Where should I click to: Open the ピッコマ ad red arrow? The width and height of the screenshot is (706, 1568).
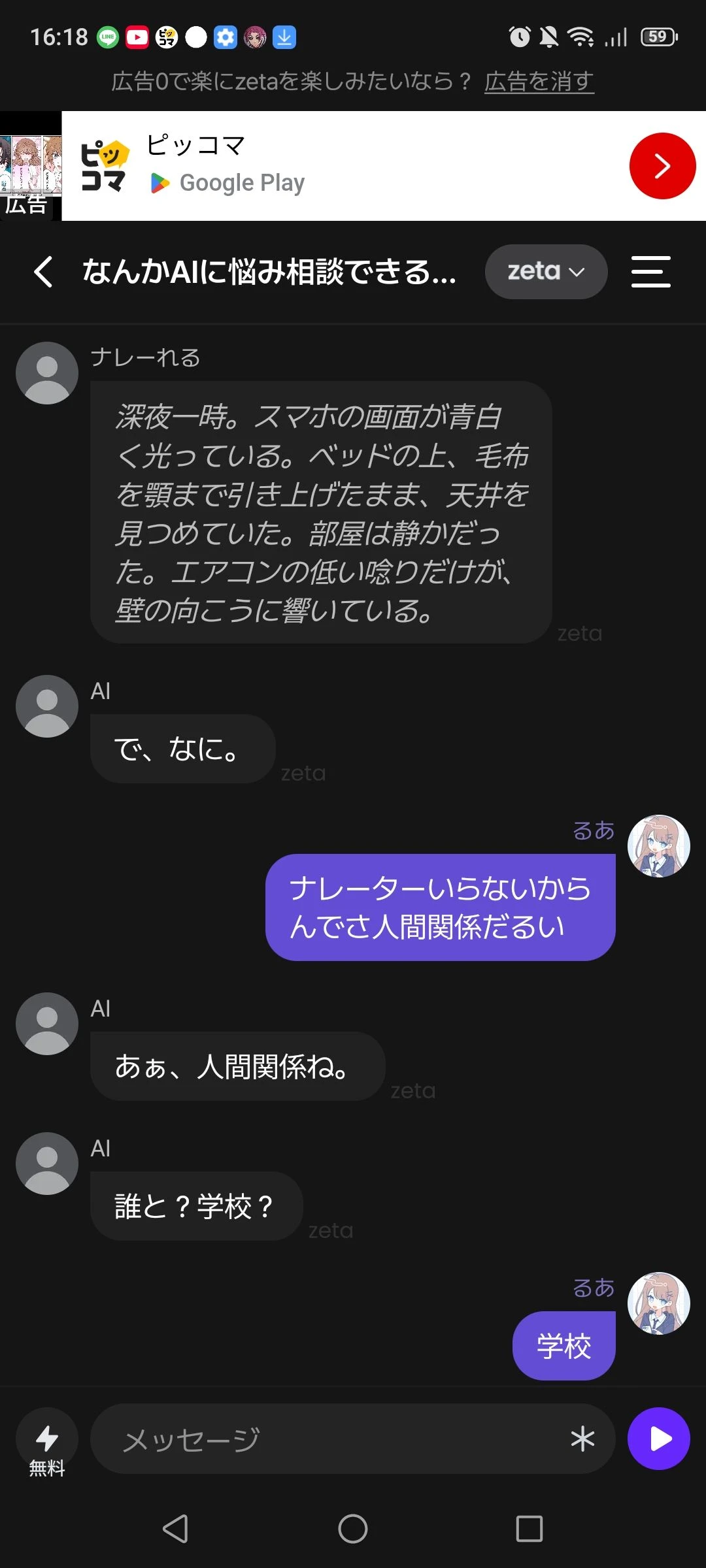[x=662, y=166]
